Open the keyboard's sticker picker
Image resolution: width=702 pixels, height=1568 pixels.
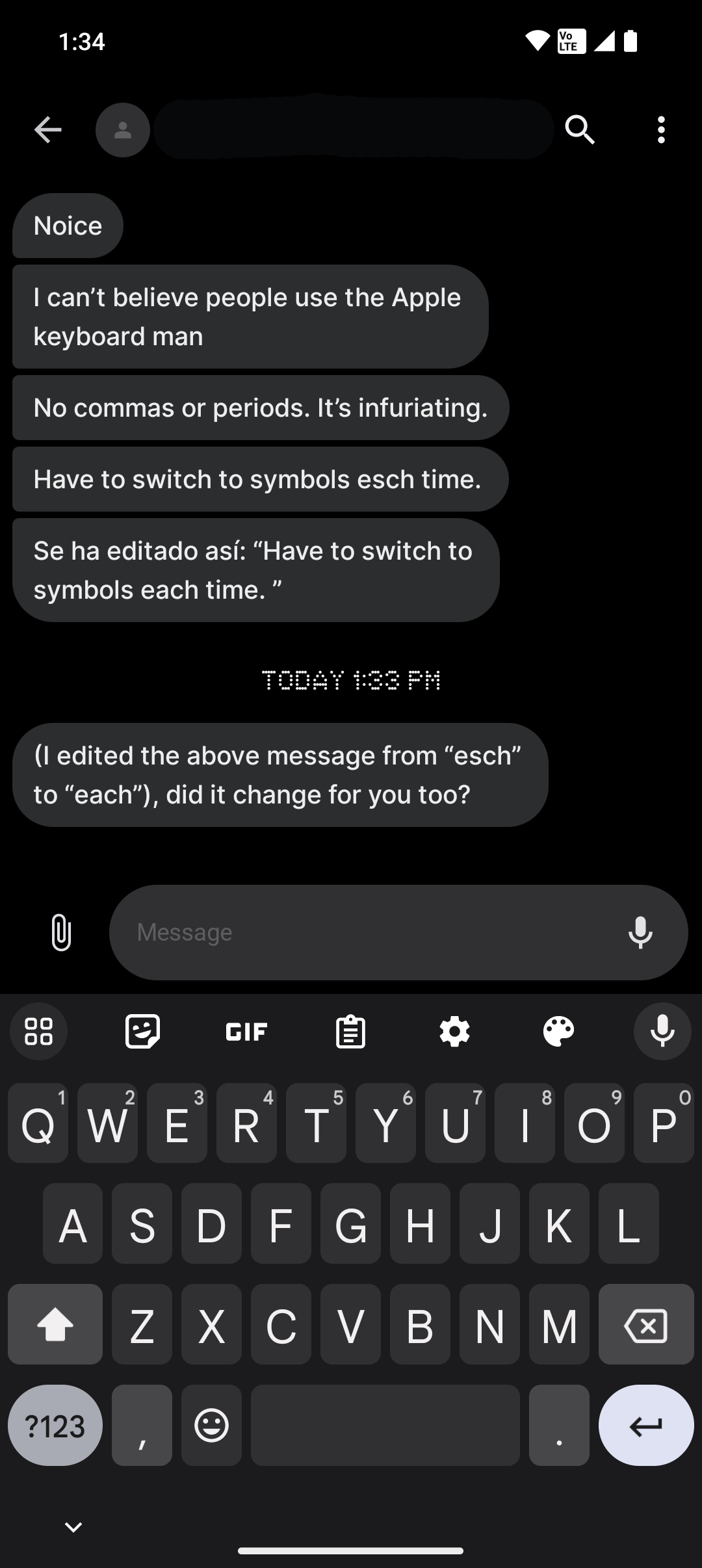pos(142,1031)
